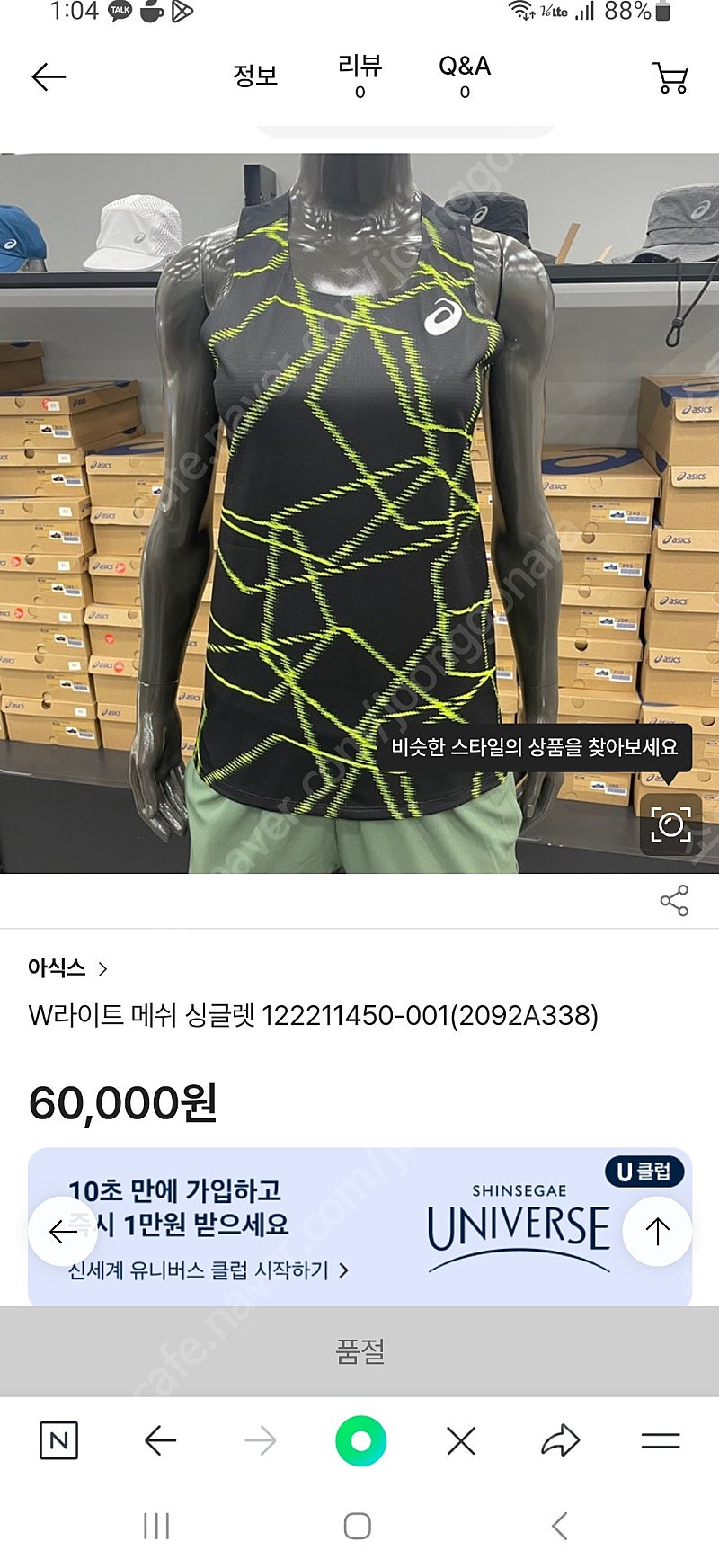The width and height of the screenshot is (719, 1568).
Task: Tap the green circle Naver search button
Action: pos(360,1441)
